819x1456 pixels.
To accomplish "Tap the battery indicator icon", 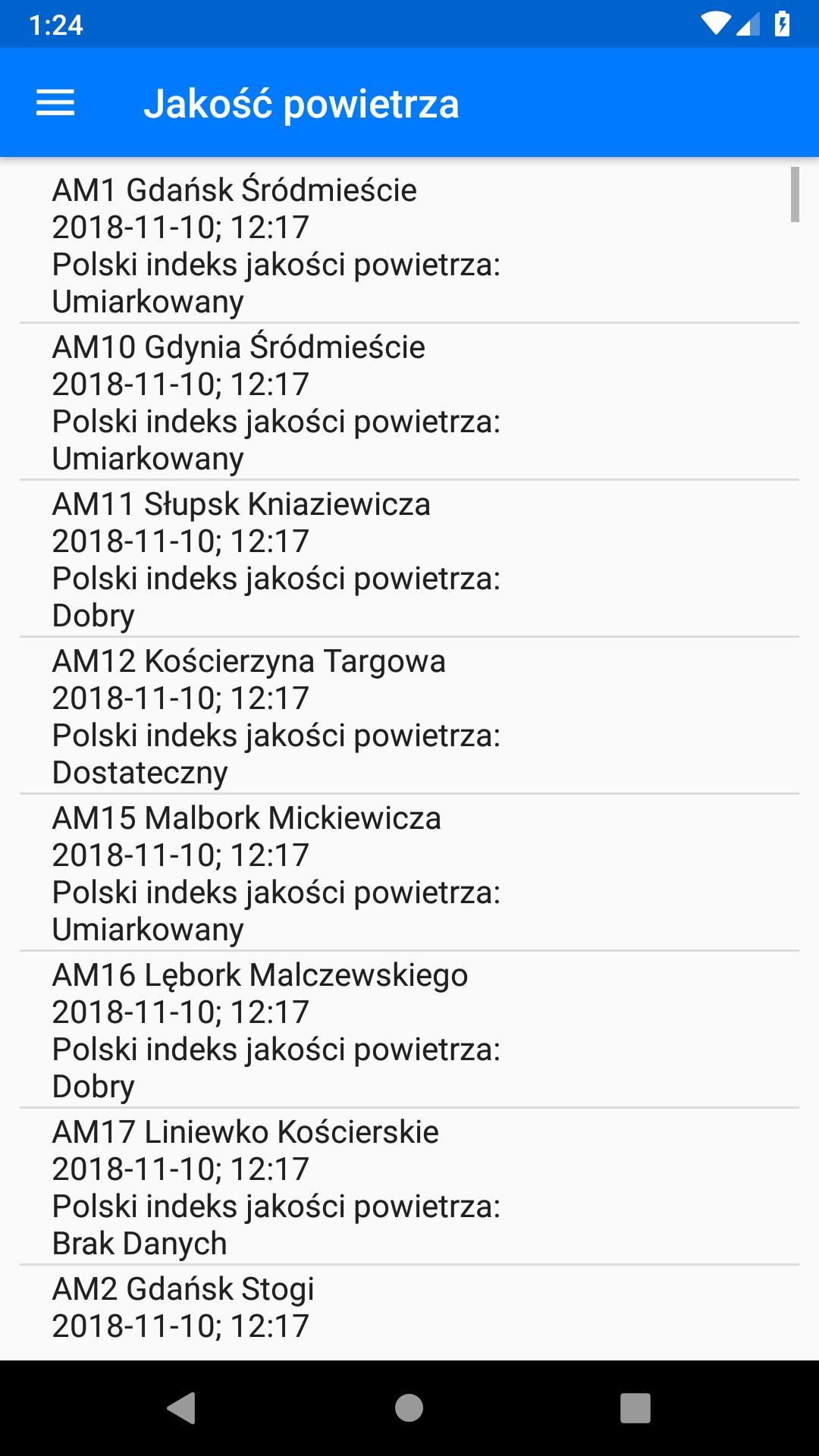I will (x=782, y=22).
